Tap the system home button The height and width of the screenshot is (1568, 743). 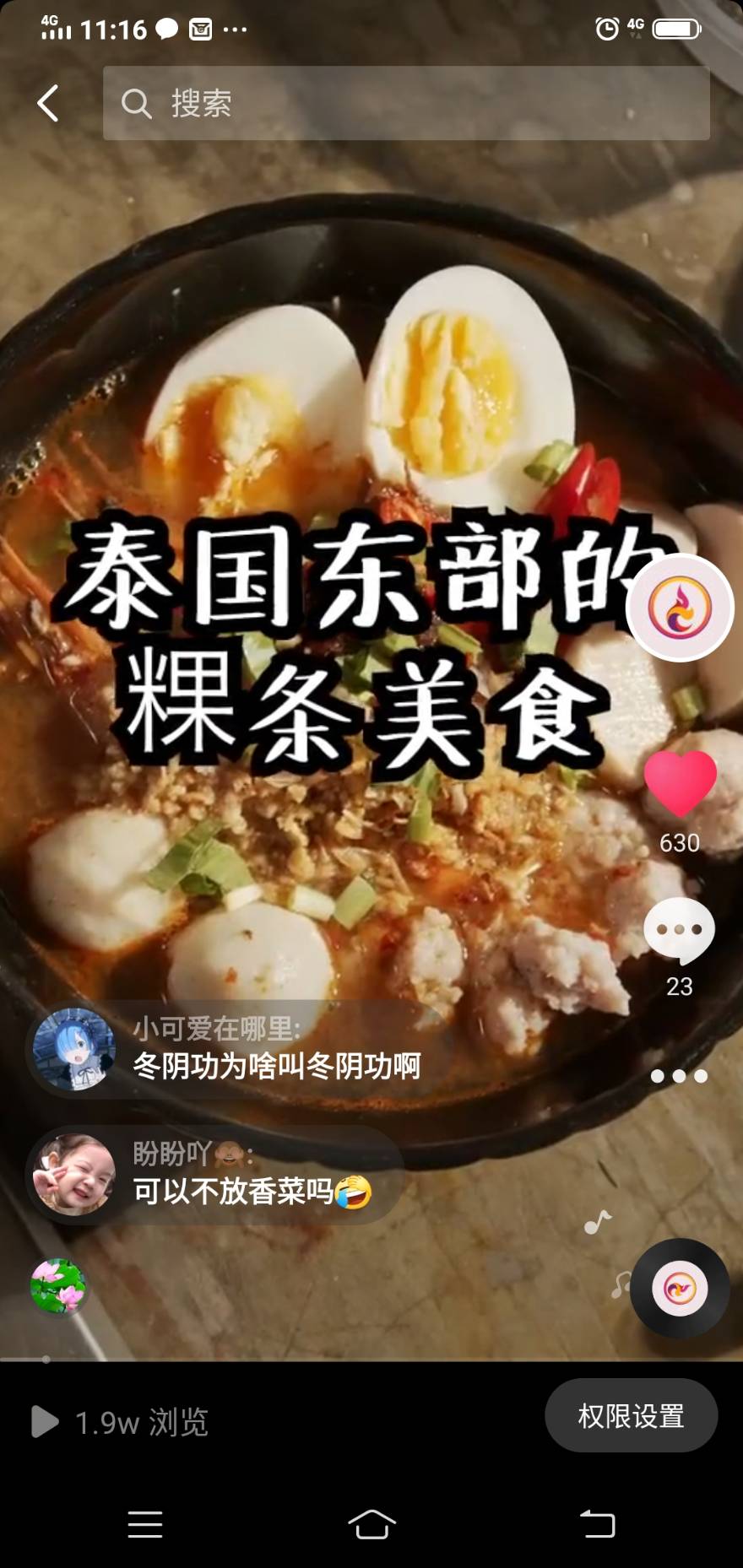pyautogui.click(x=371, y=1524)
